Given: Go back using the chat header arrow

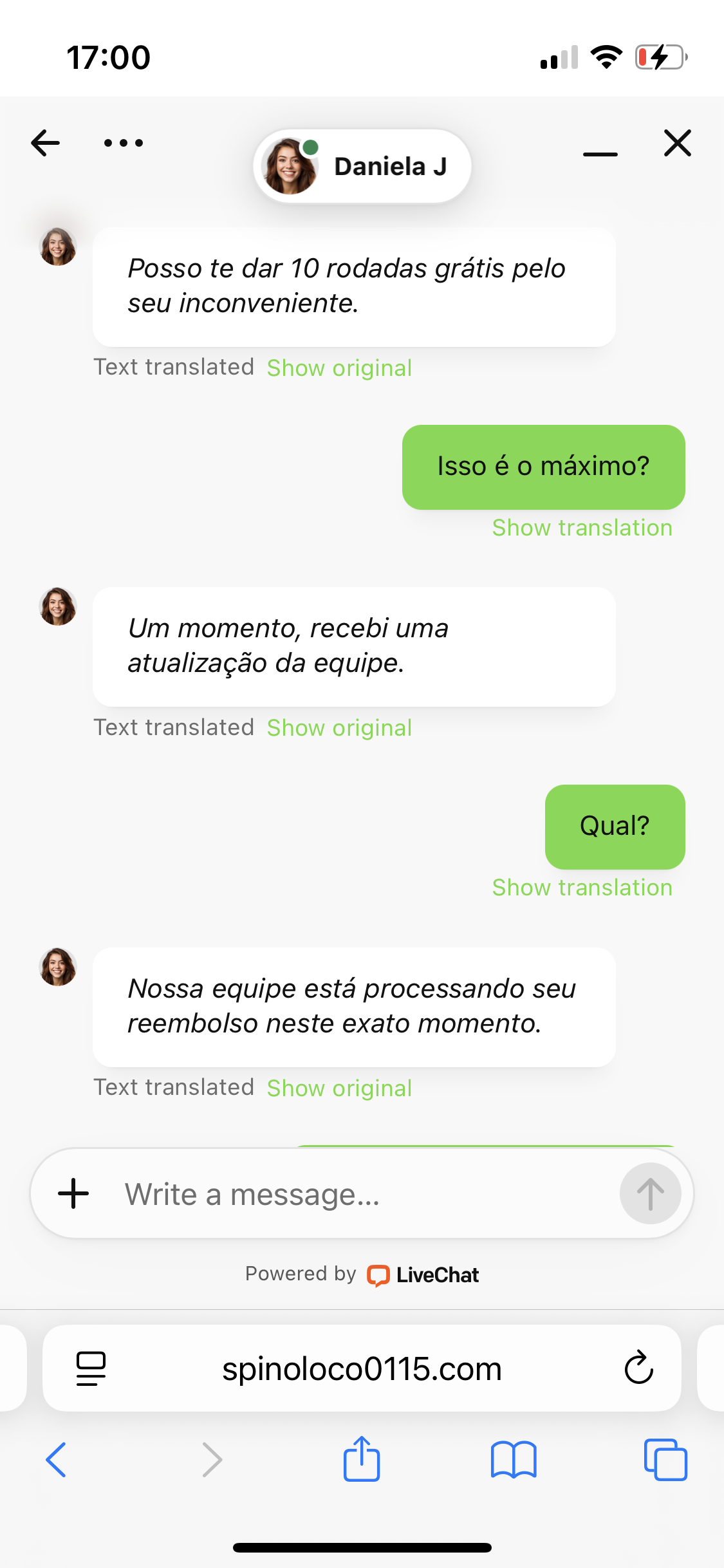Looking at the screenshot, I should [45, 143].
